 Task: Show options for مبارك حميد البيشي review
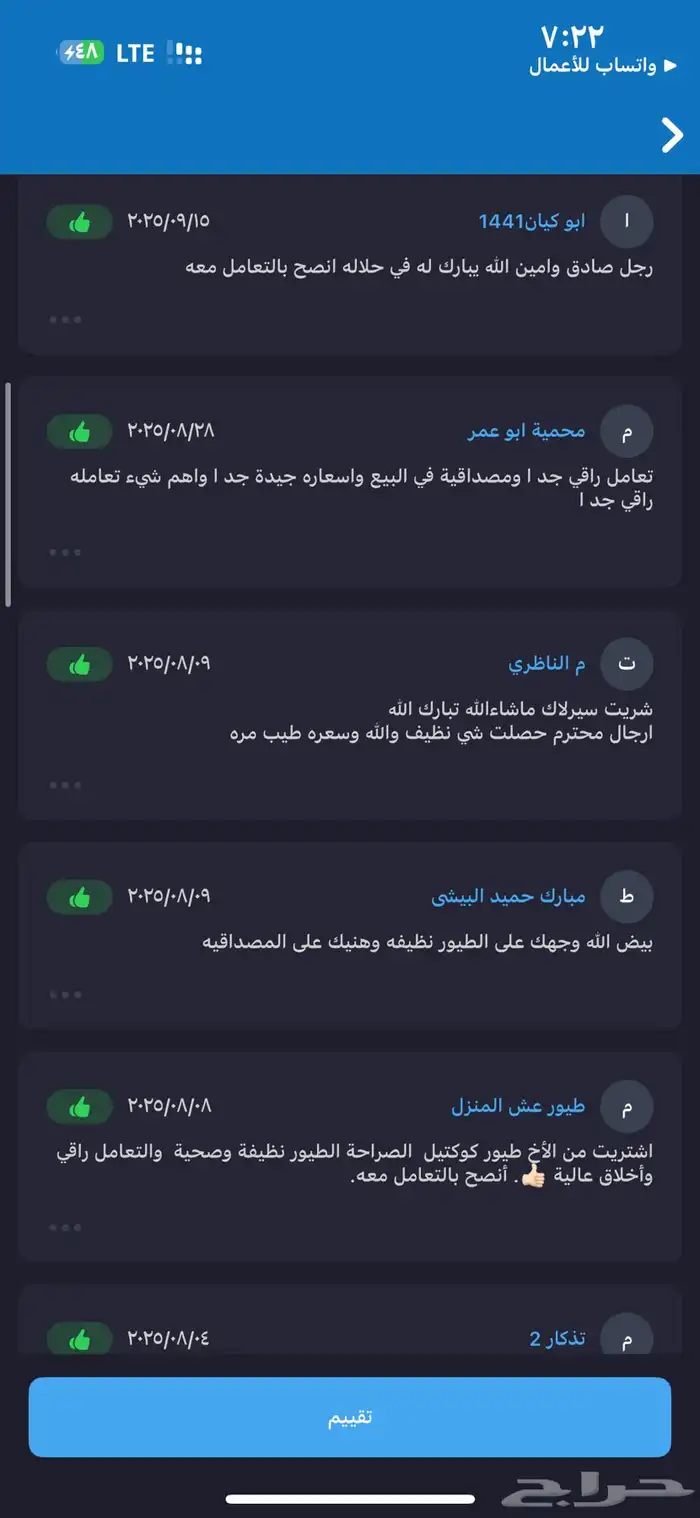pyautogui.click(x=65, y=995)
